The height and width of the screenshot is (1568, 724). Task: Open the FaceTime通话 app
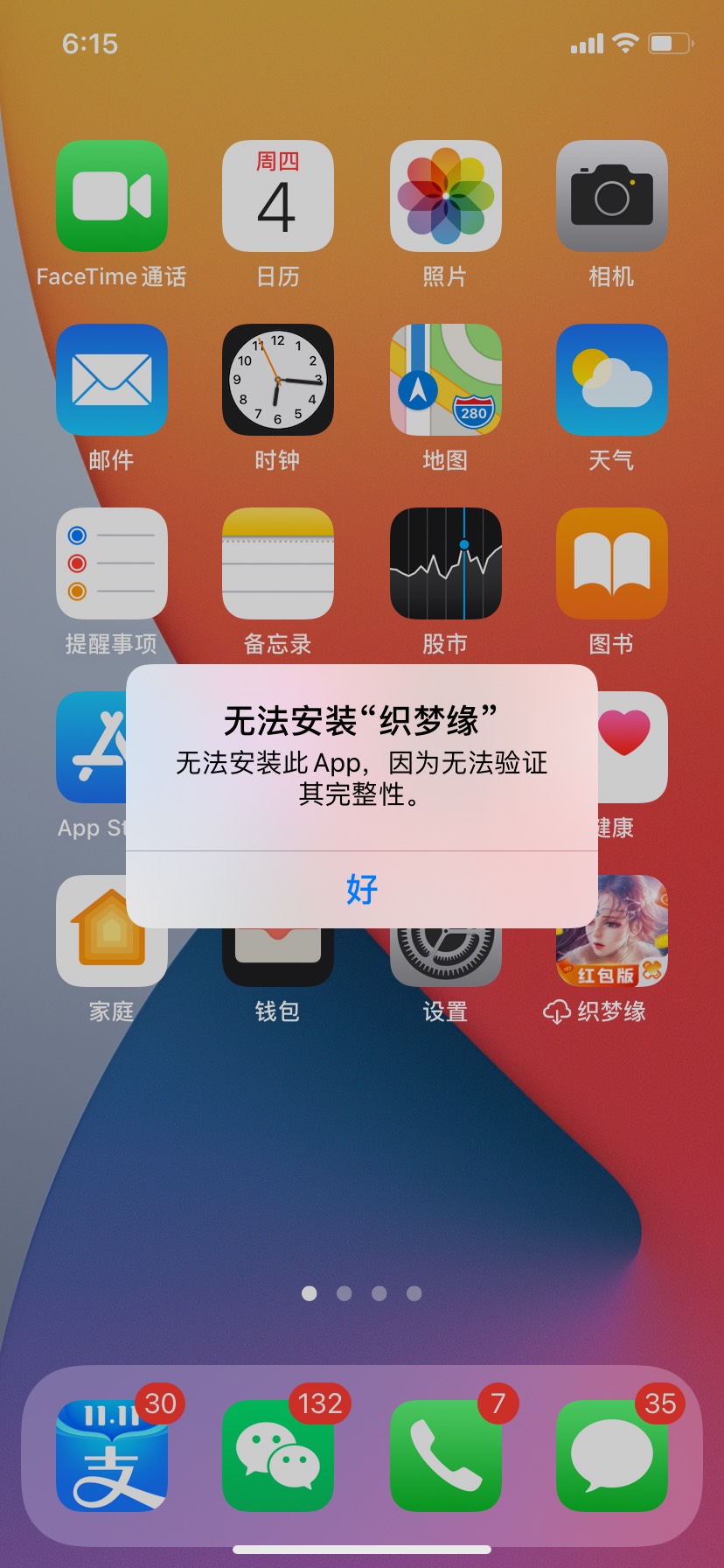112,196
